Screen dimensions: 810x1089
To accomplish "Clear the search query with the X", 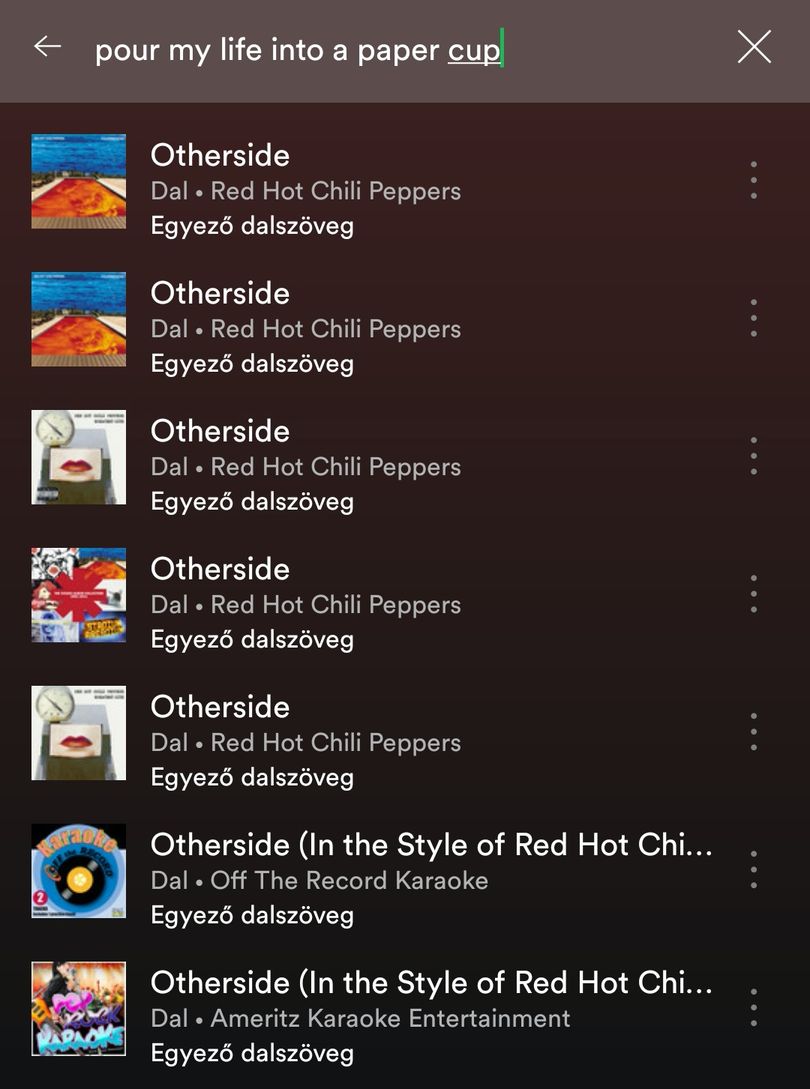I will click(754, 47).
